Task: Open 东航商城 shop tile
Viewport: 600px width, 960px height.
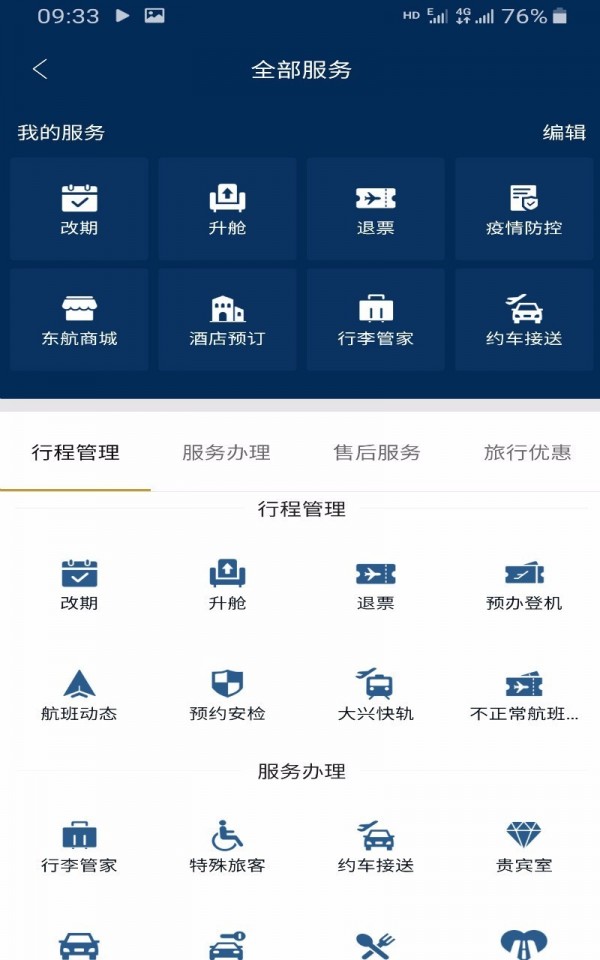Action: [x=79, y=320]
